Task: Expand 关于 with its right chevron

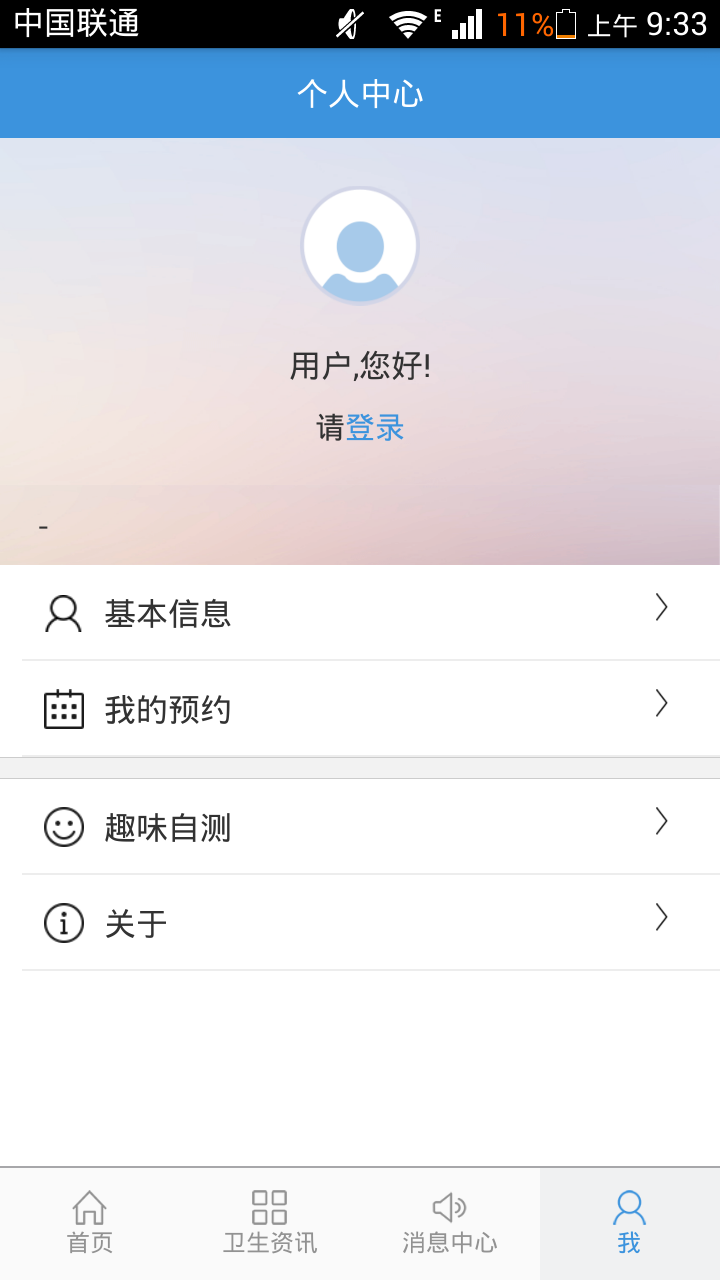Action: [x=661, y=917]
